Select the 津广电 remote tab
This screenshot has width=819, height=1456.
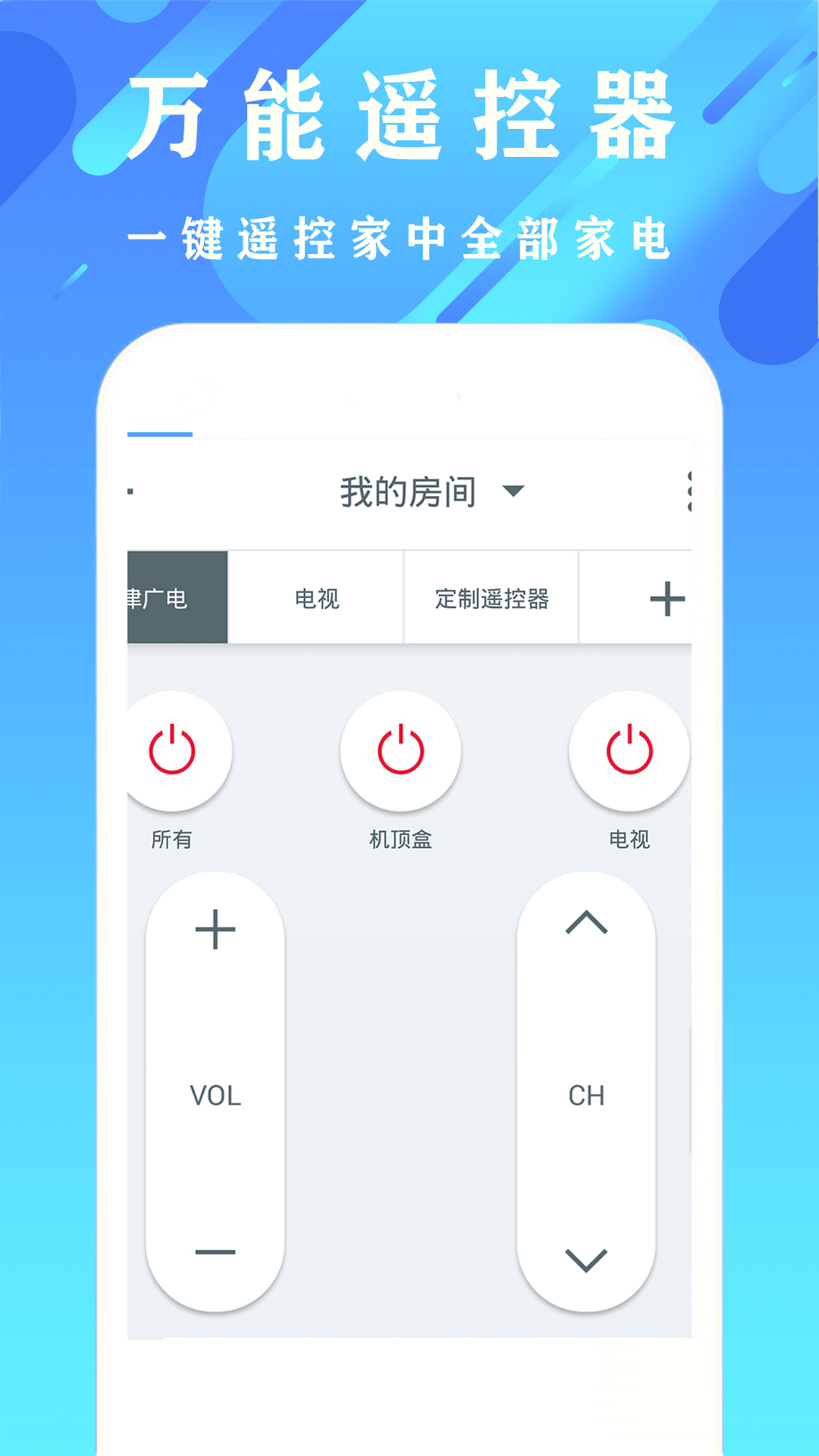[176, 599]
